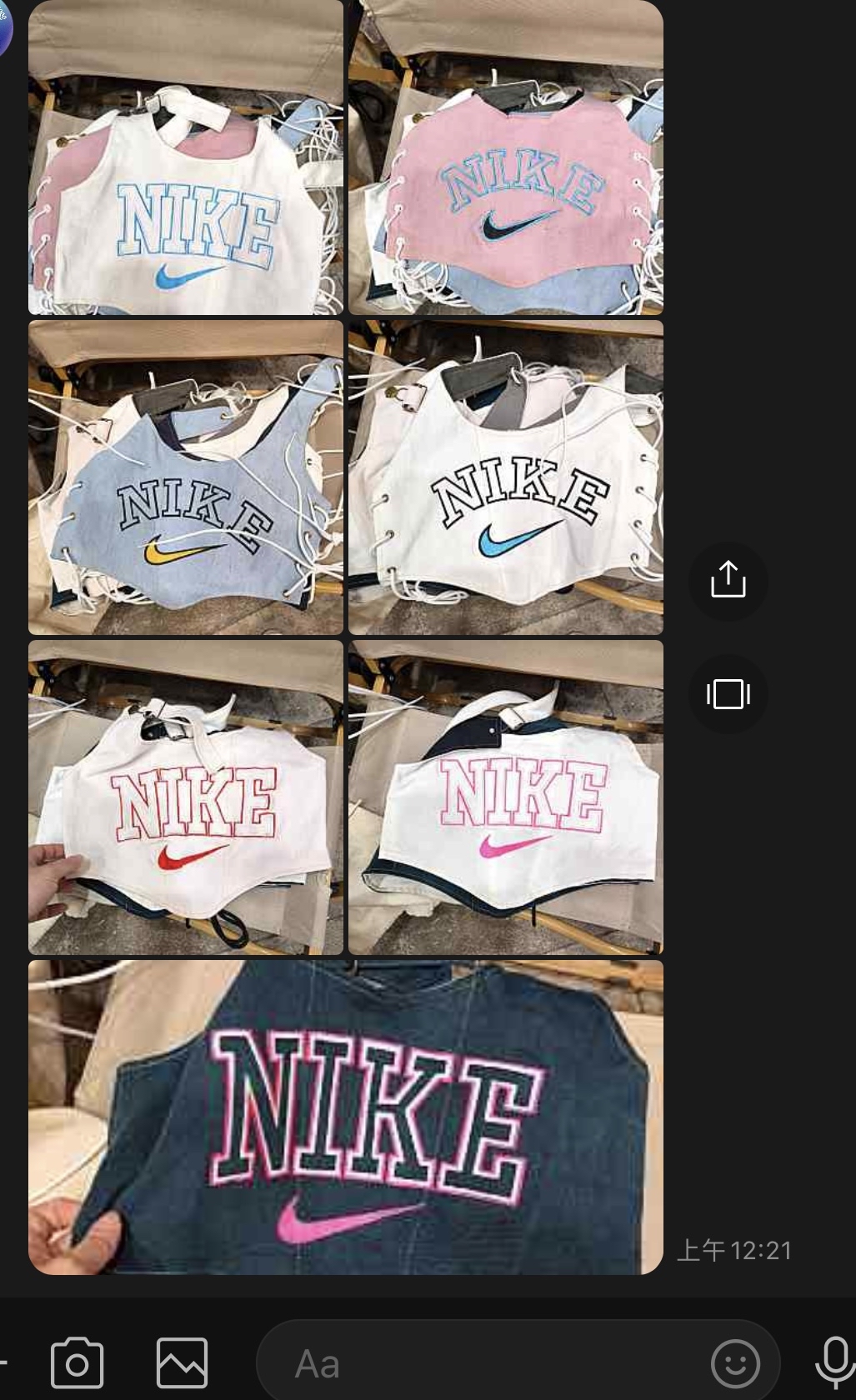Screen dimensions: 856x1400
Task: Open the emoji and sticker picker
Action: [x=735, y=1364]
